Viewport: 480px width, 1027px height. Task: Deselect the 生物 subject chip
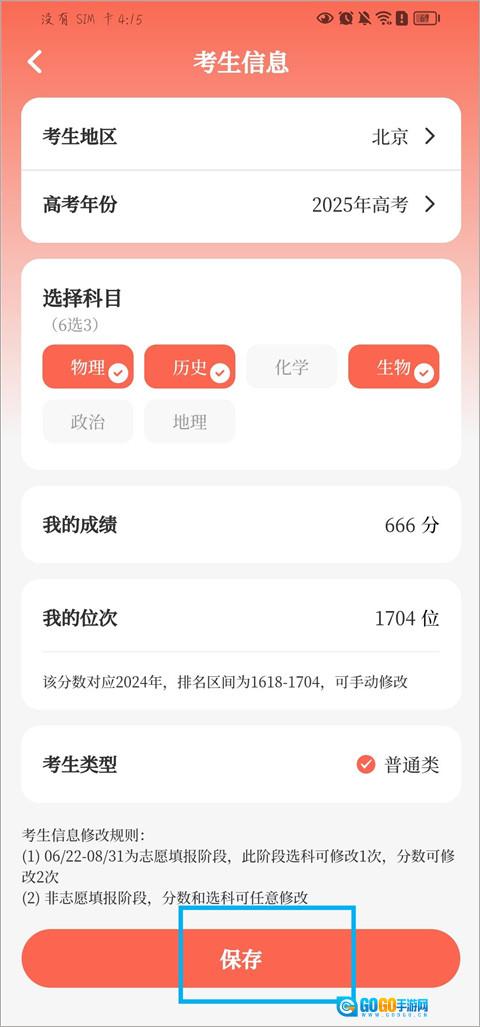pyautogui.click(x=394, y=367)
